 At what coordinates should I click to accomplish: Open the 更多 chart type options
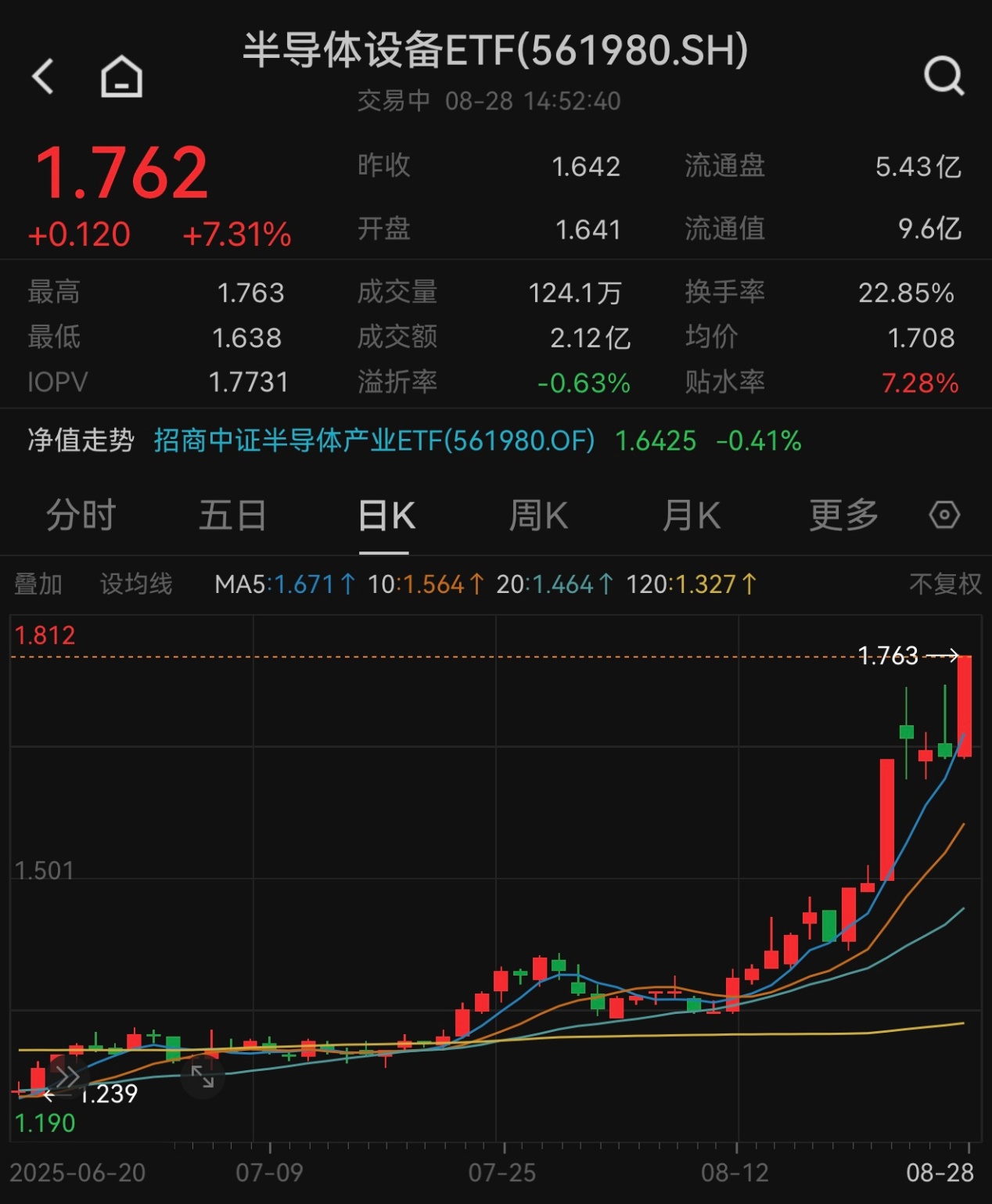tap(842, 515)
